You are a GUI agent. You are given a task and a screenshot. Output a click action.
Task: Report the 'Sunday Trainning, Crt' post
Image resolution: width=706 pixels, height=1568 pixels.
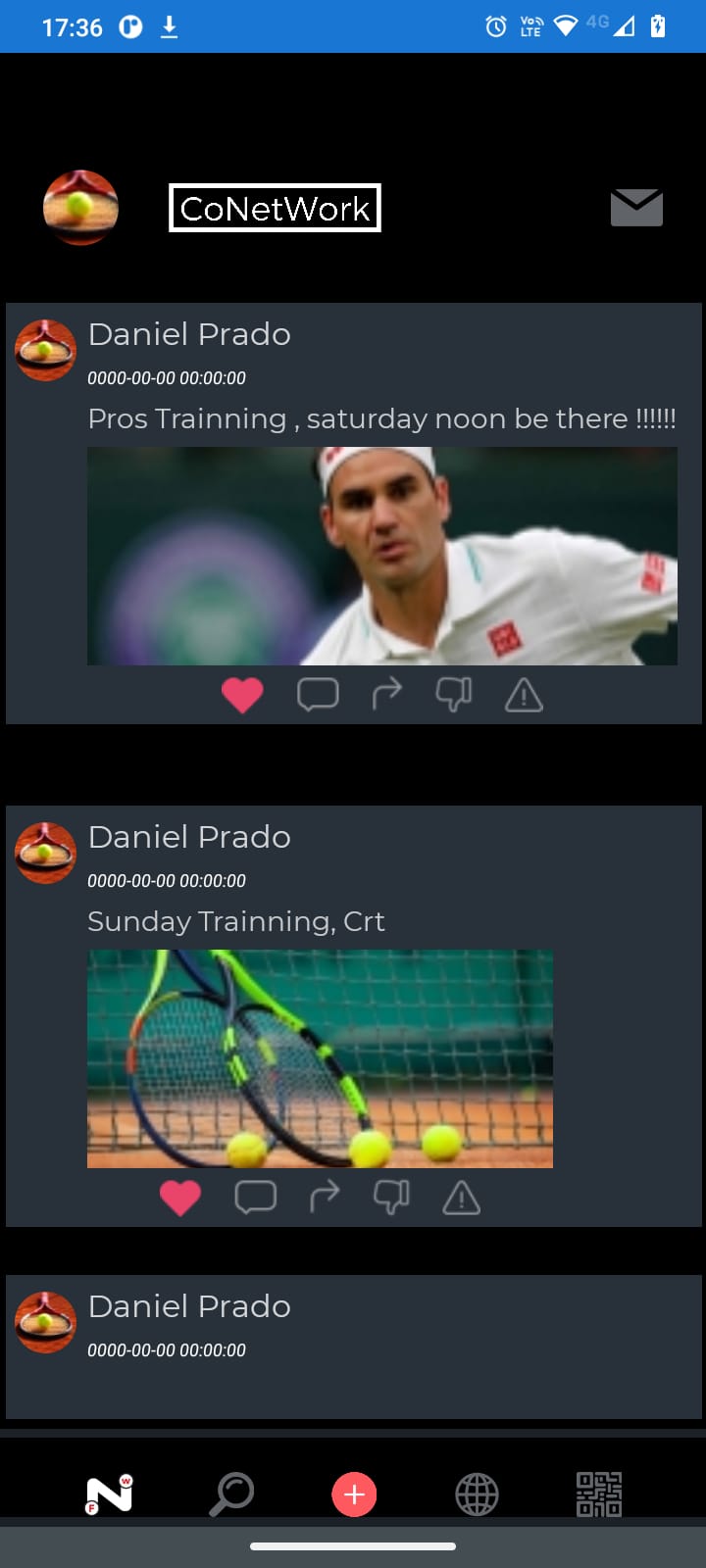click(x=461, y=1198)
